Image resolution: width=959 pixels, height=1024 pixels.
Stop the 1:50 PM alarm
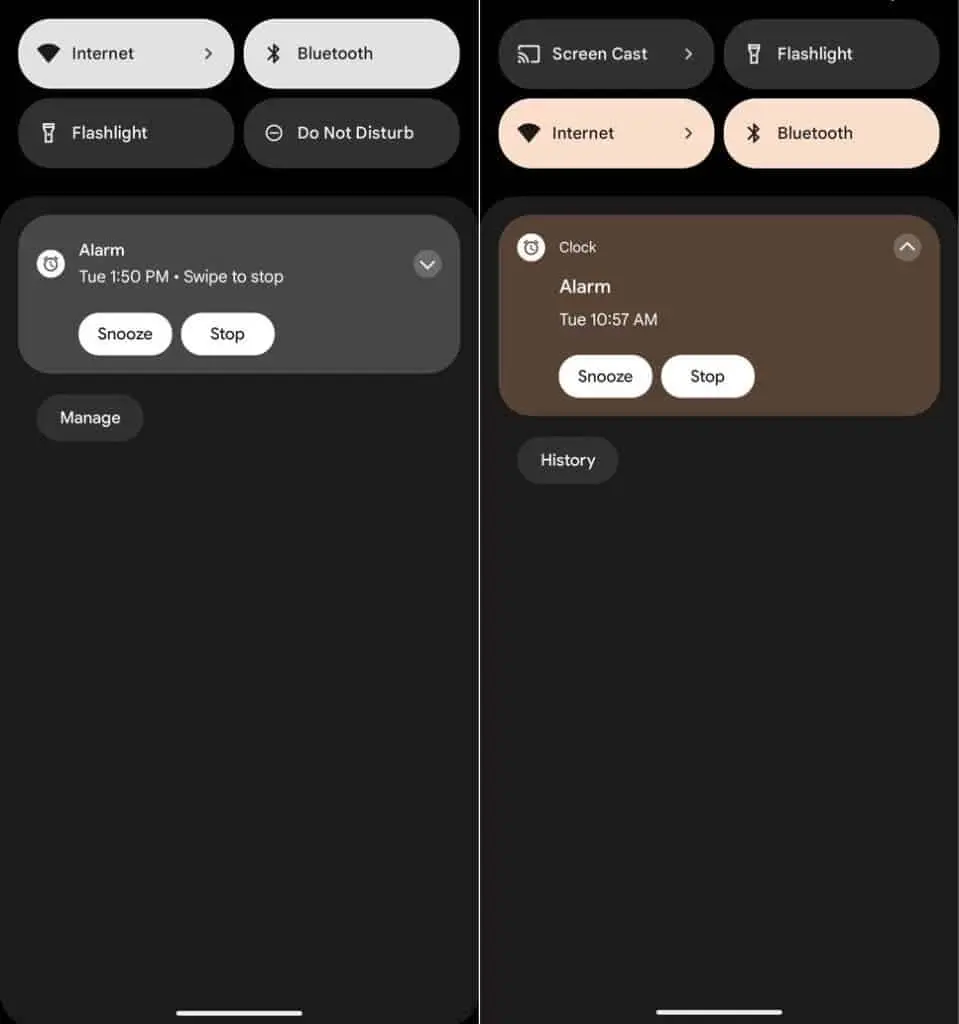click(x=227, y=334)
